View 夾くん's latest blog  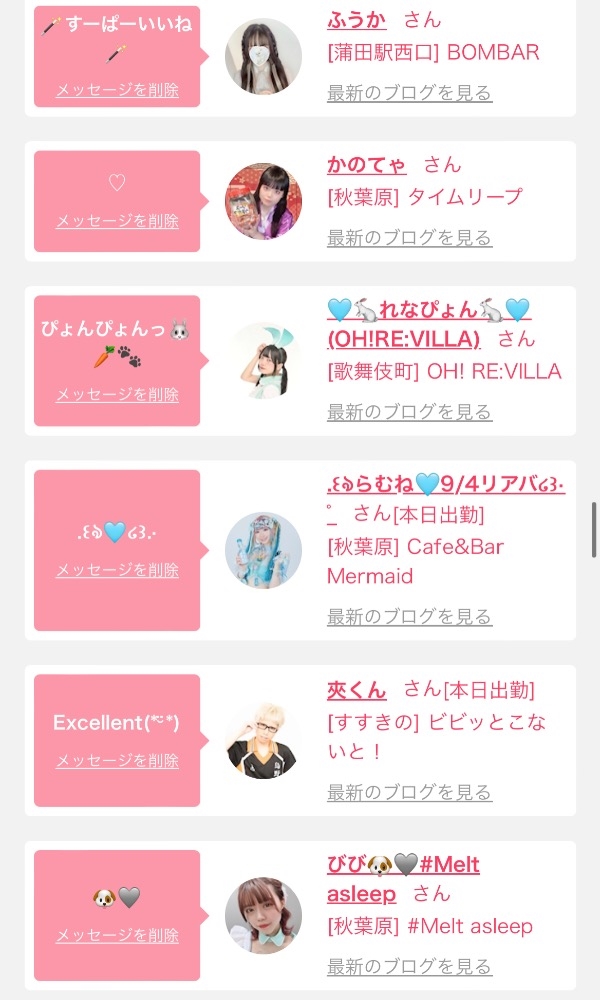click(x=409, y=792)
